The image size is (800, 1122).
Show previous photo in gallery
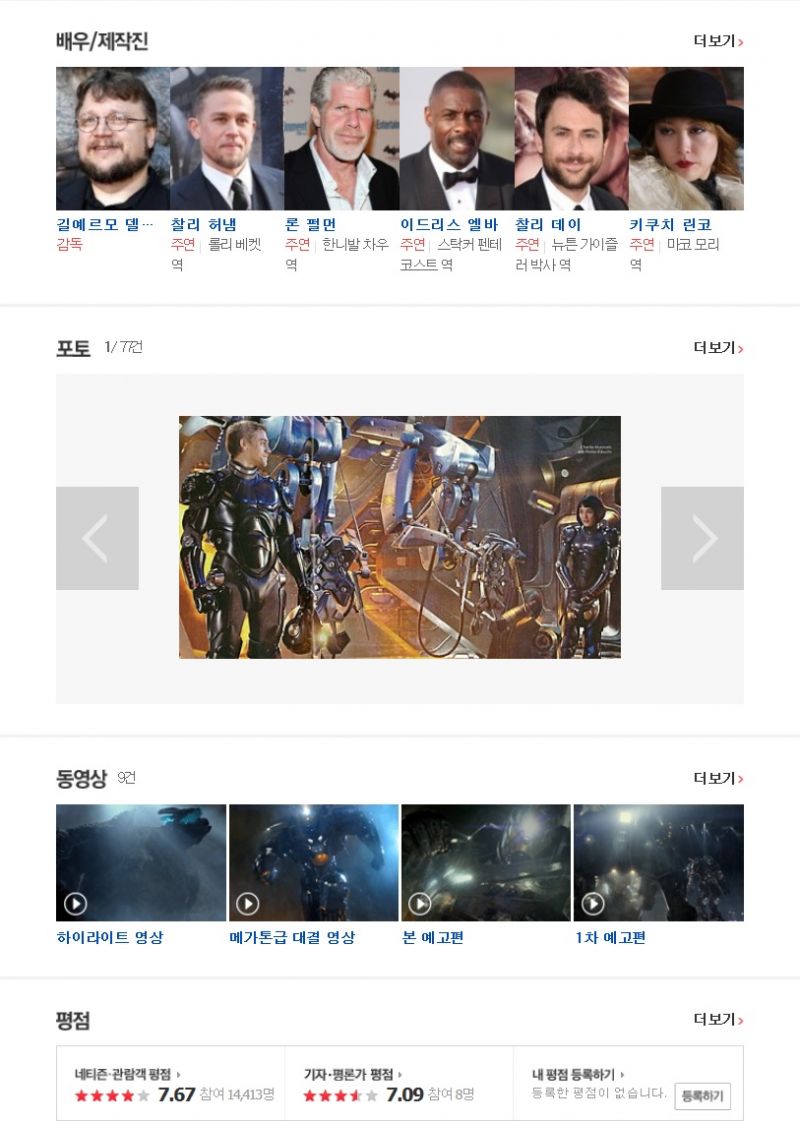[x=97, y=538]
